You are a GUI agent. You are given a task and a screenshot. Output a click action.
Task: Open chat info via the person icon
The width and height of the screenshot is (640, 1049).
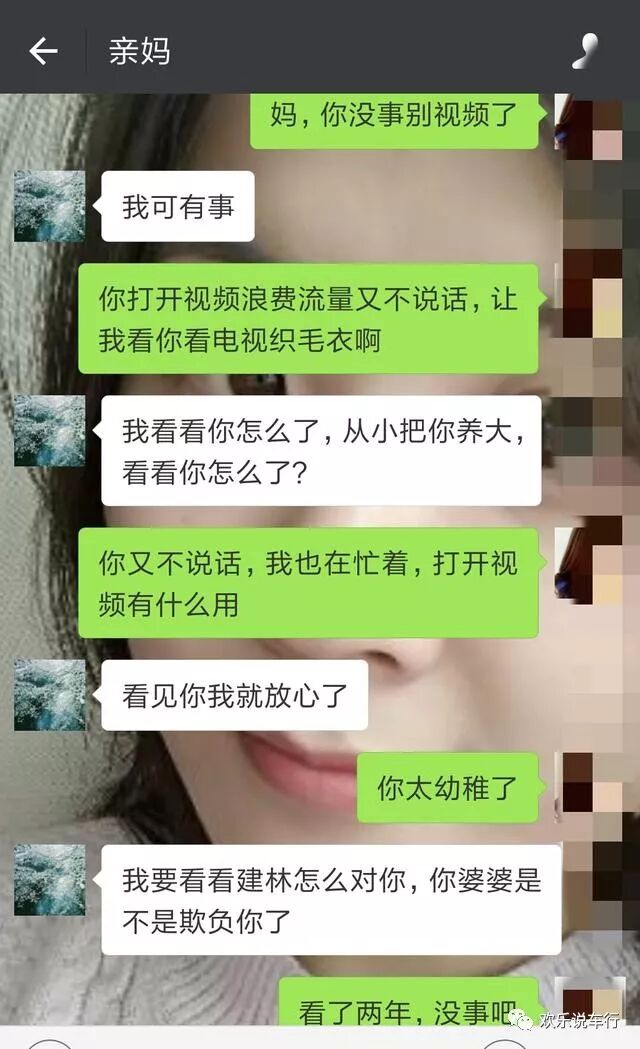coord(585,51)
